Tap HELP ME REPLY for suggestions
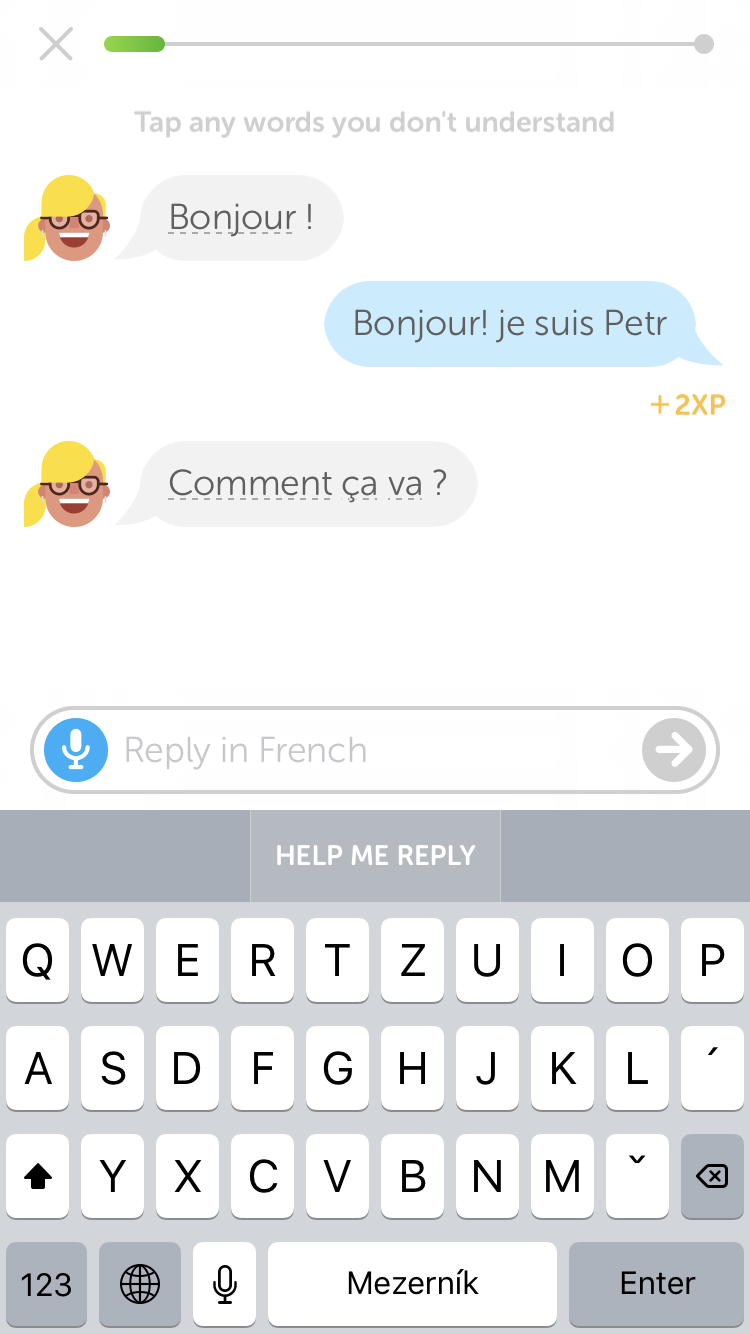 tap(375, 856)
